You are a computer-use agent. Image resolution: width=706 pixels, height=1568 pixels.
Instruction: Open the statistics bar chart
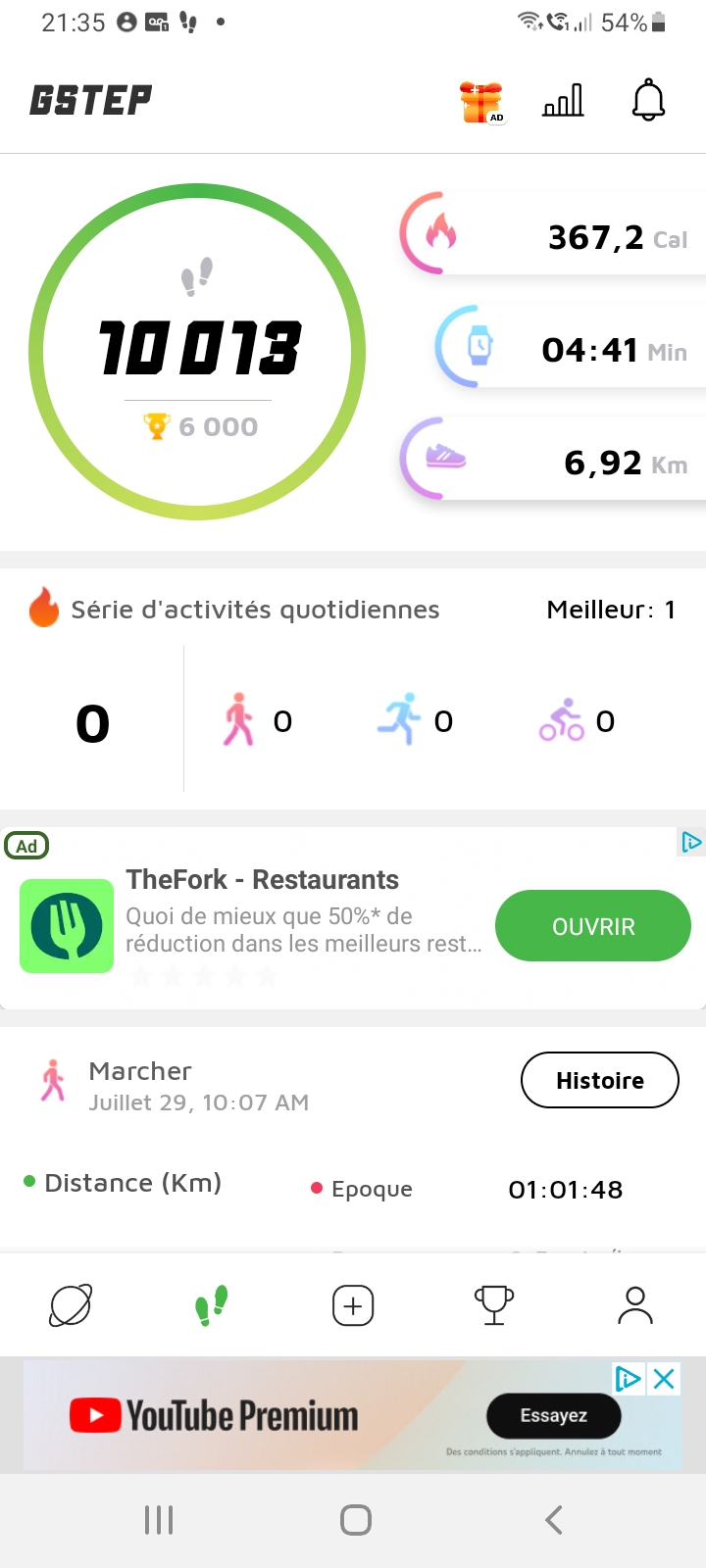point(564,100)
